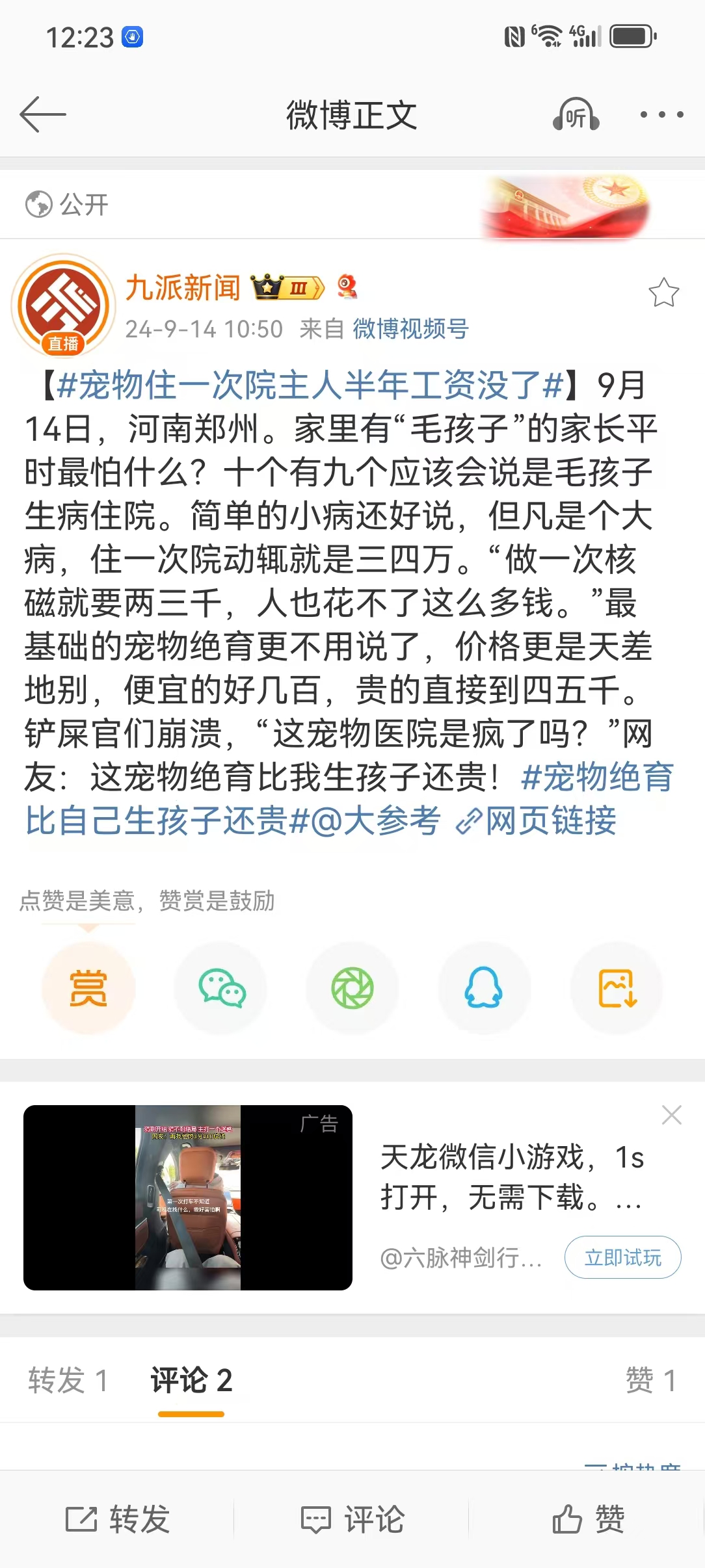Share the post via the QQ icon
Screen dimensions: 705x1568
click(484, 987)
